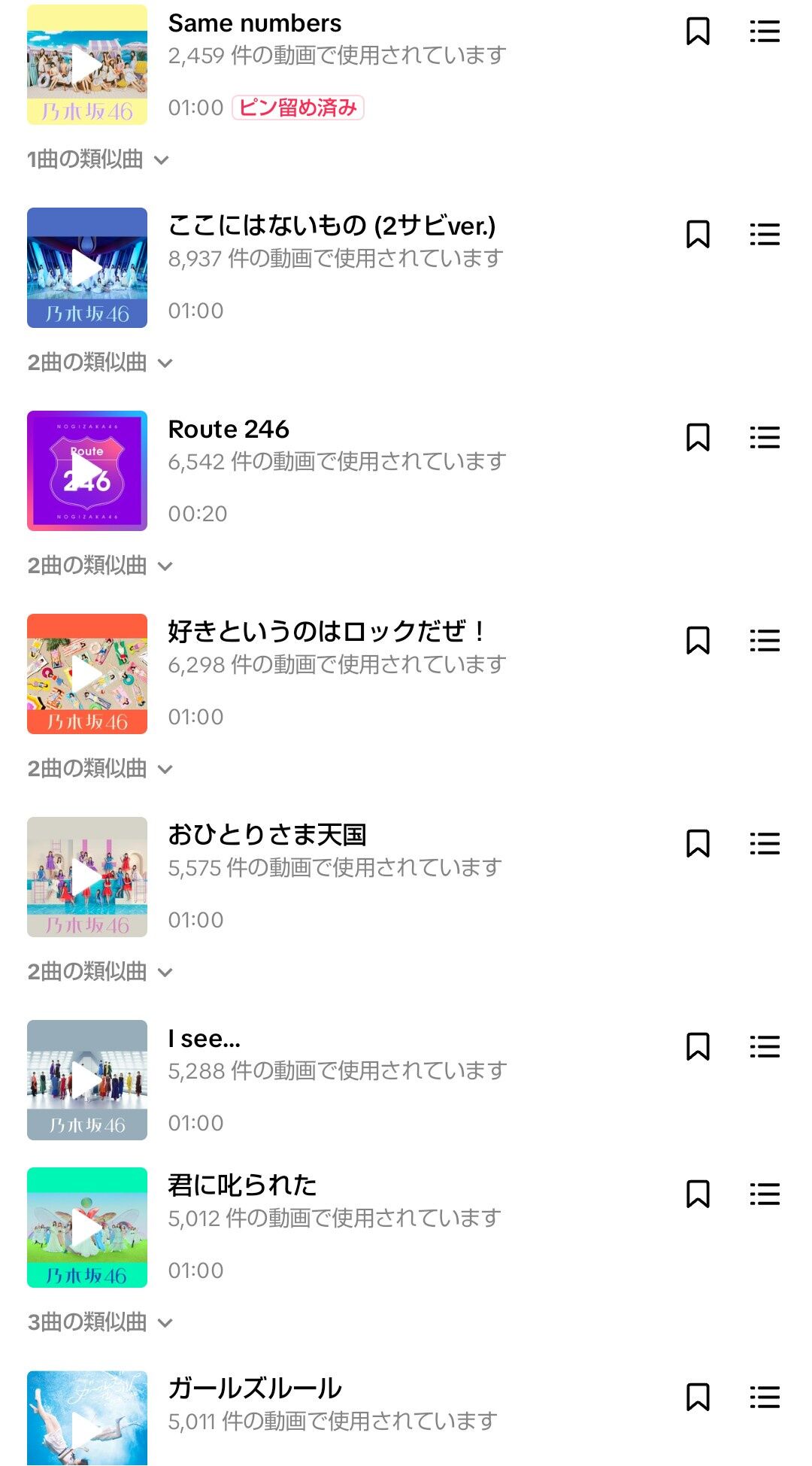Play the 君に叱られた preview
Screen dimensions: 812x1466
point(87,1228)
